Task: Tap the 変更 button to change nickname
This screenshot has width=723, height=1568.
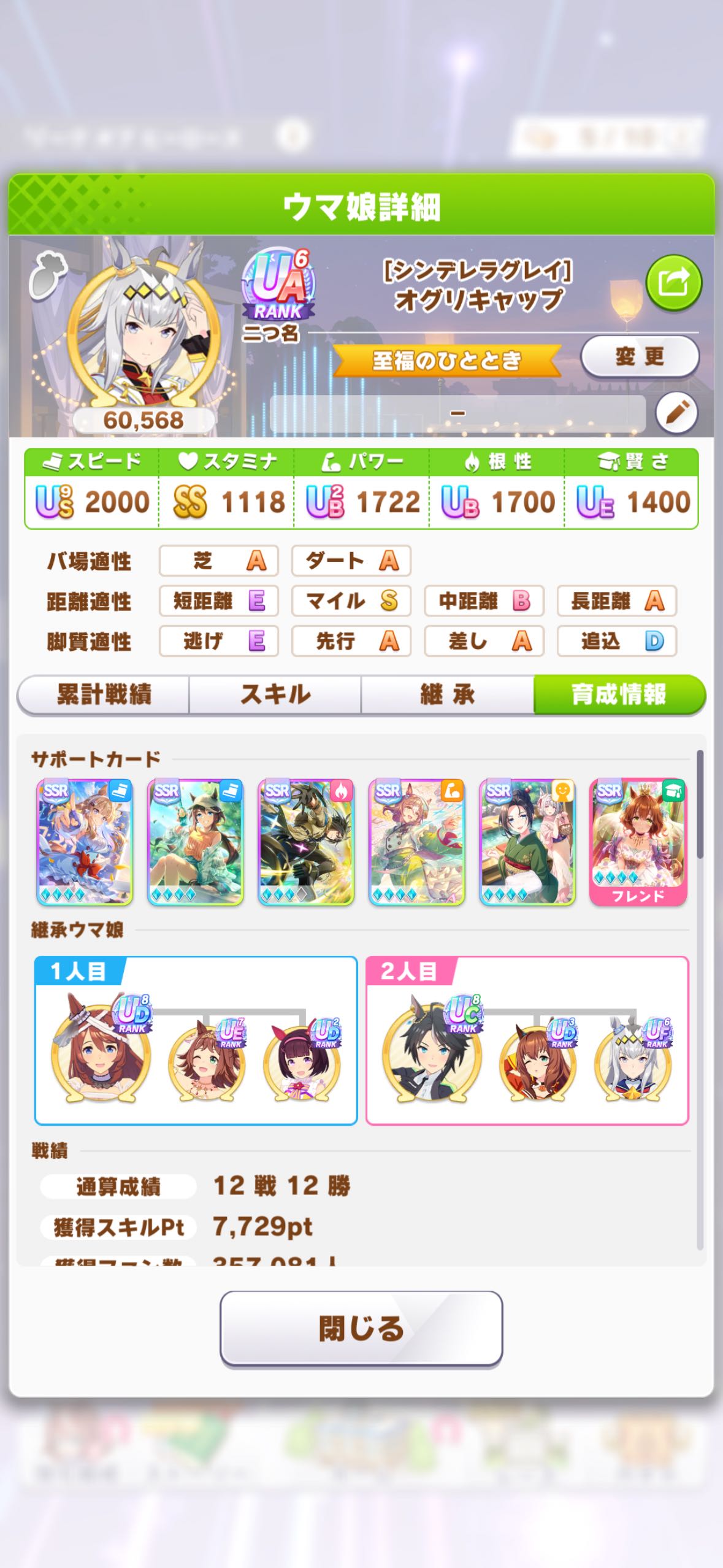Action: [640, 356]
